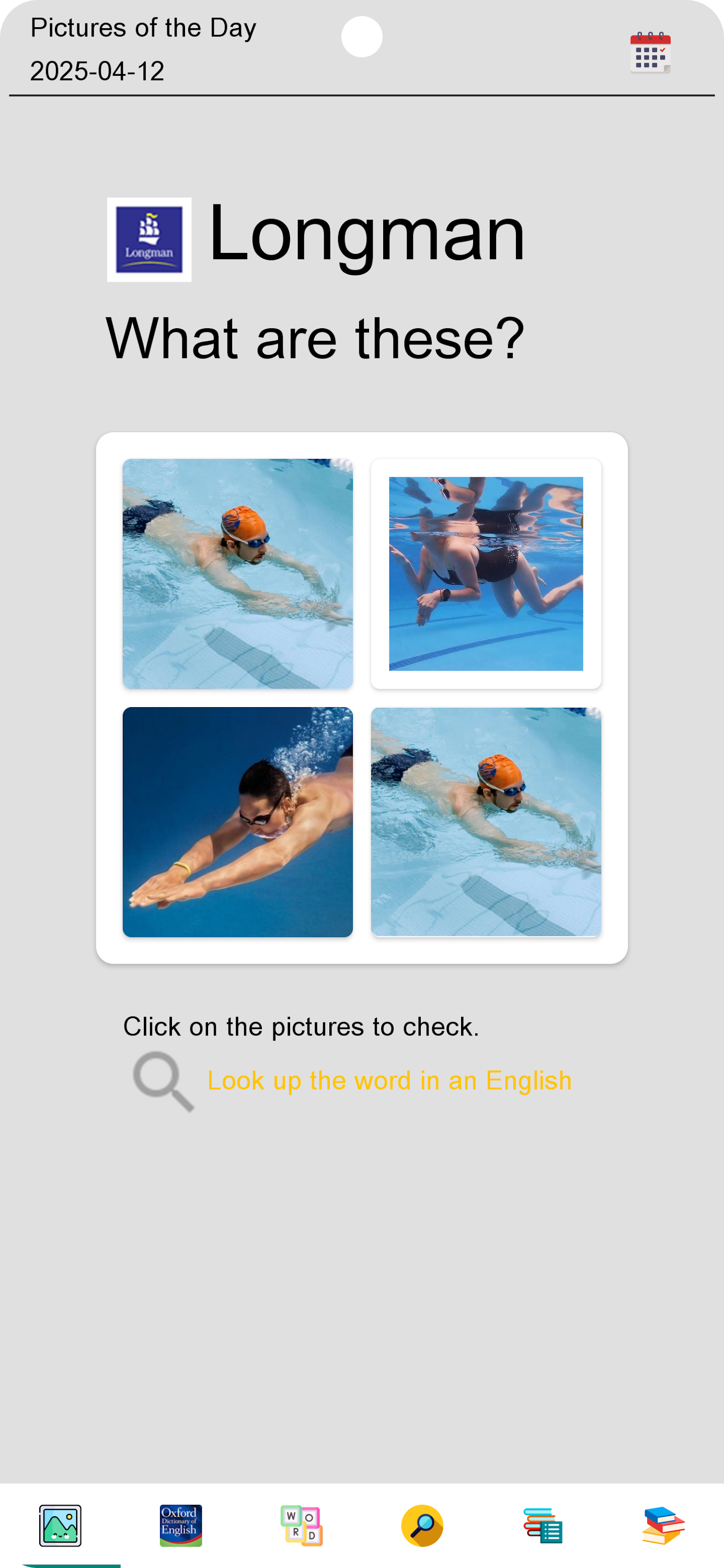This screenshot has height=1568, width=724.
Task: Follow the 'Look up the word' link
Action: click(389, 1080)
